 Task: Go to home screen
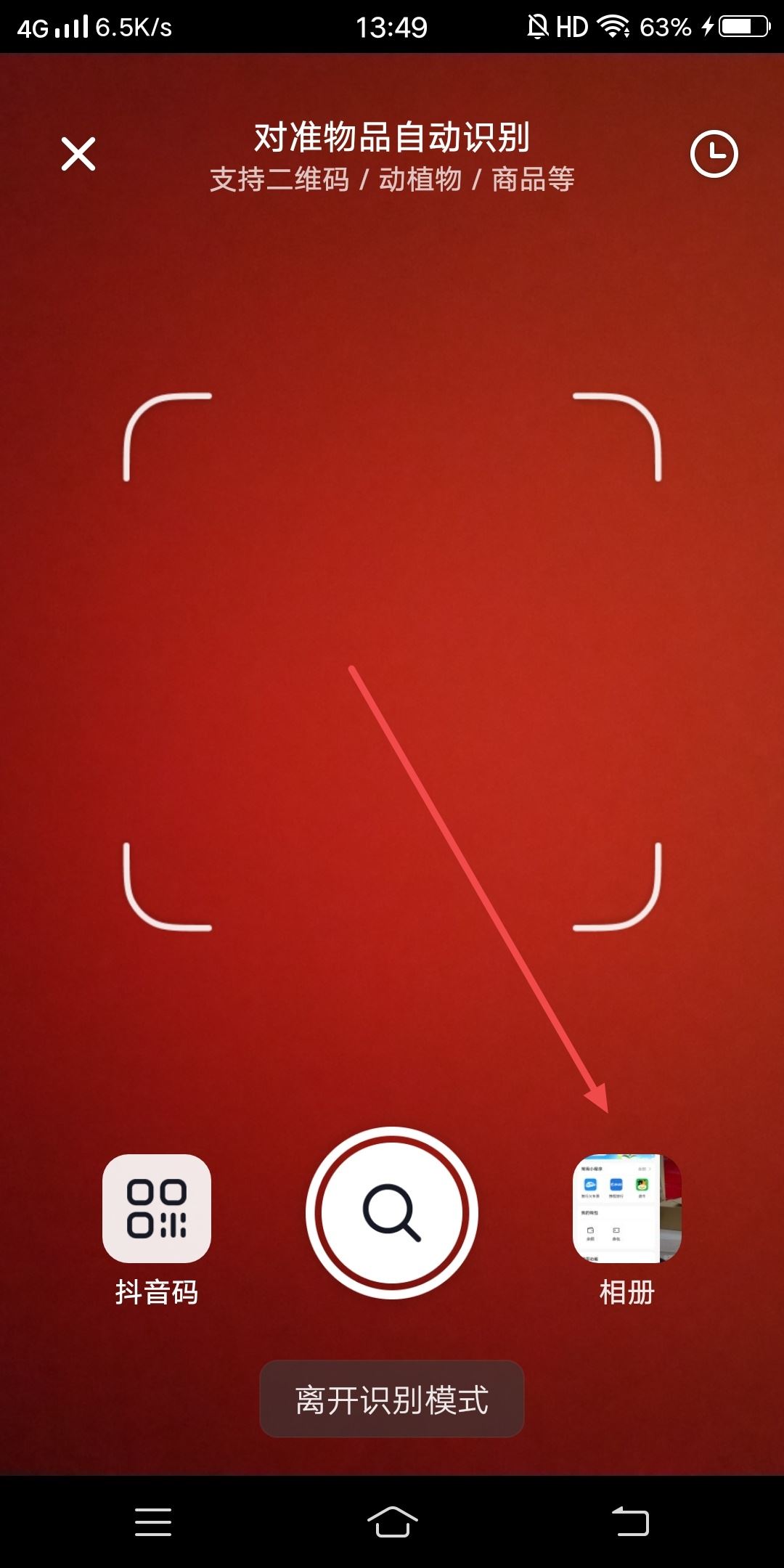392,1522
